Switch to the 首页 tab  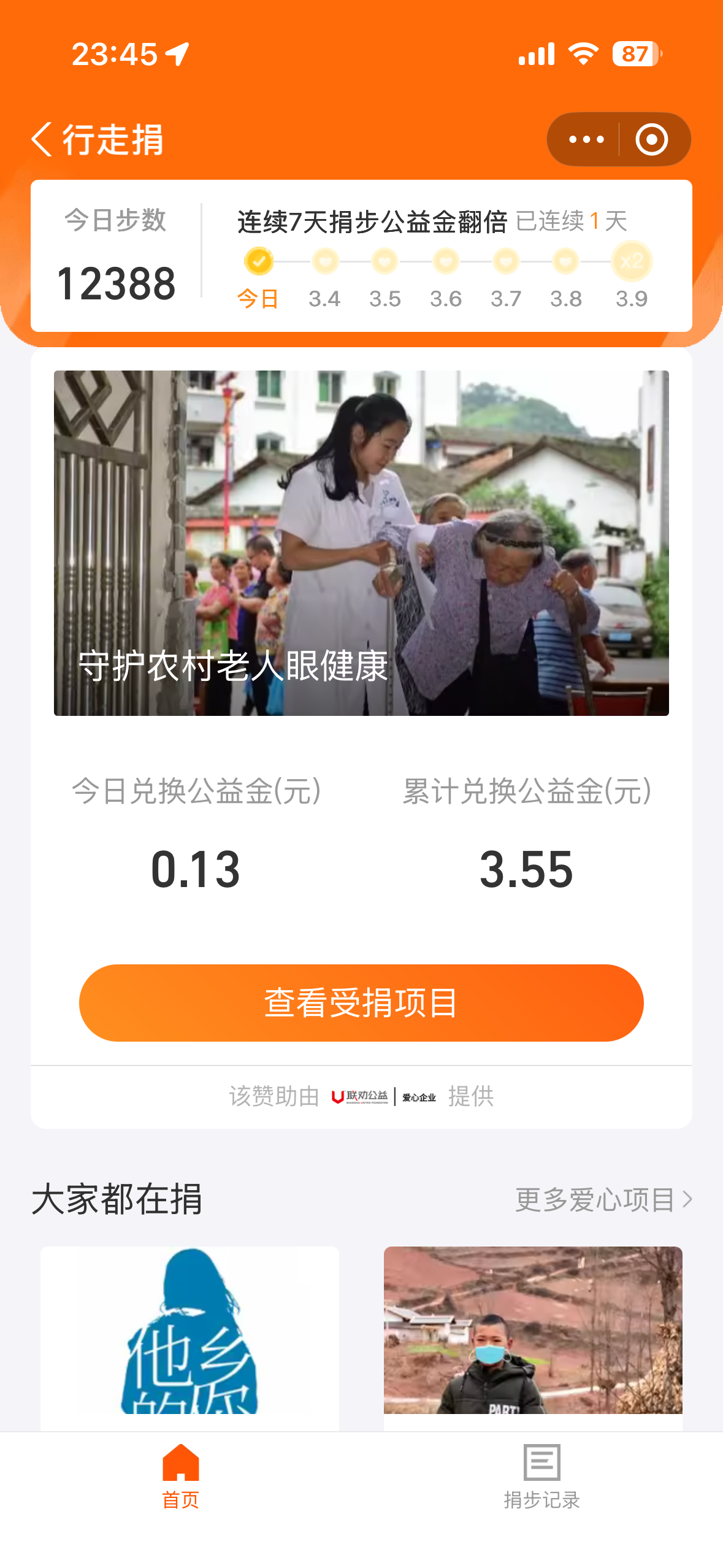tap(180, 1476)
